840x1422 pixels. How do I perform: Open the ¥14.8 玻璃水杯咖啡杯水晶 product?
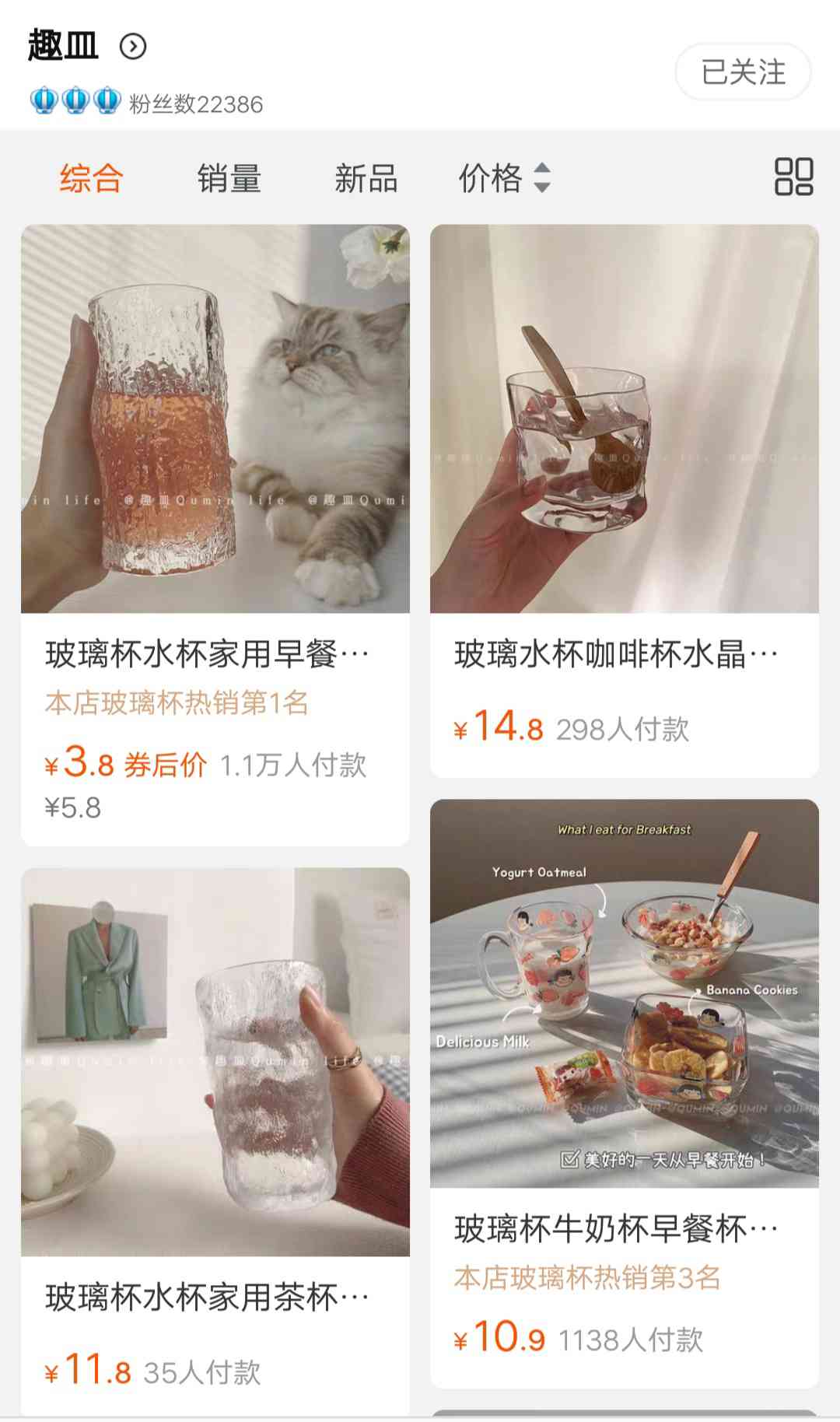click(624, 419)
